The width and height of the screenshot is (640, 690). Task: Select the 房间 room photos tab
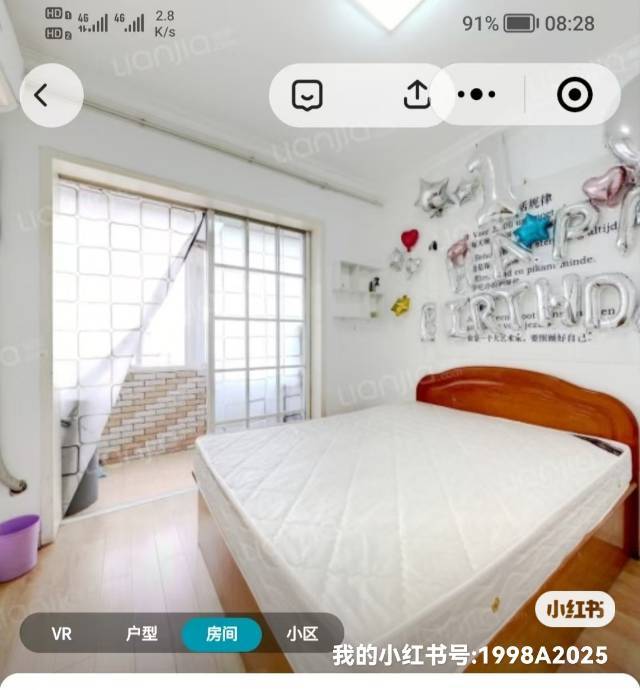pos(221,634)
